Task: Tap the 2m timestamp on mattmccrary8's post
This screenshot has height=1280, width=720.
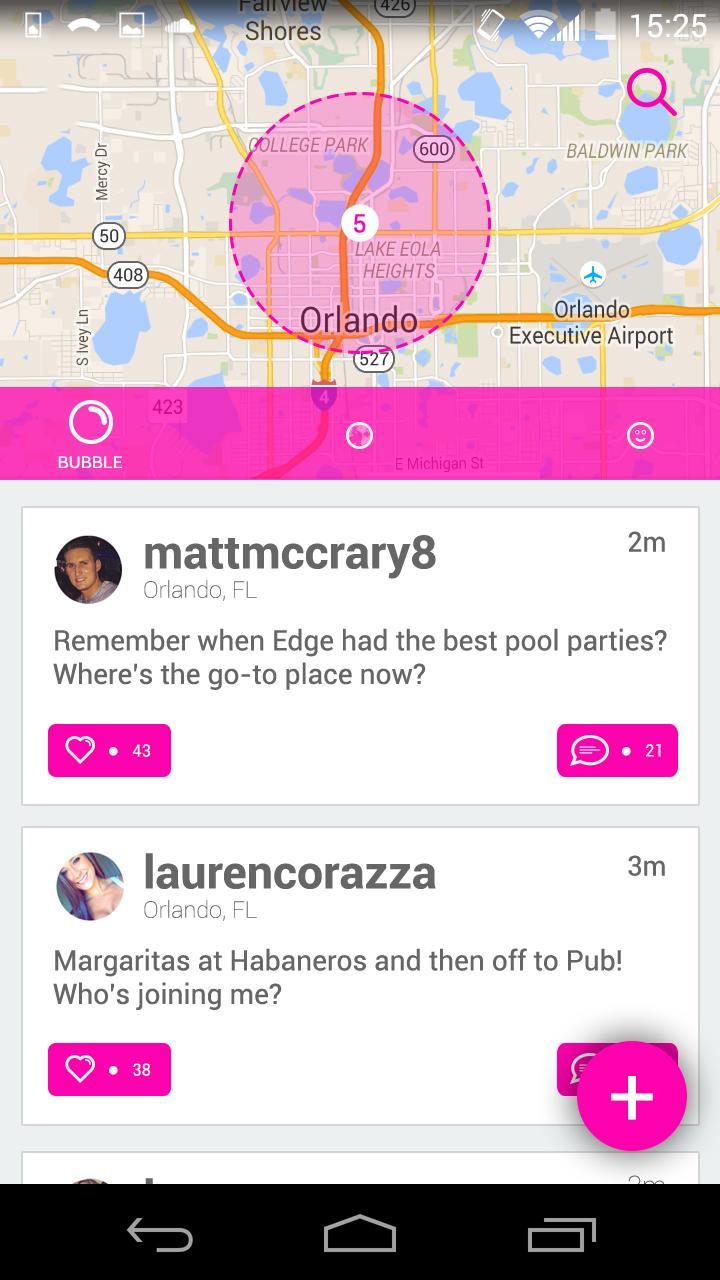Action: [x=648, y=542]
